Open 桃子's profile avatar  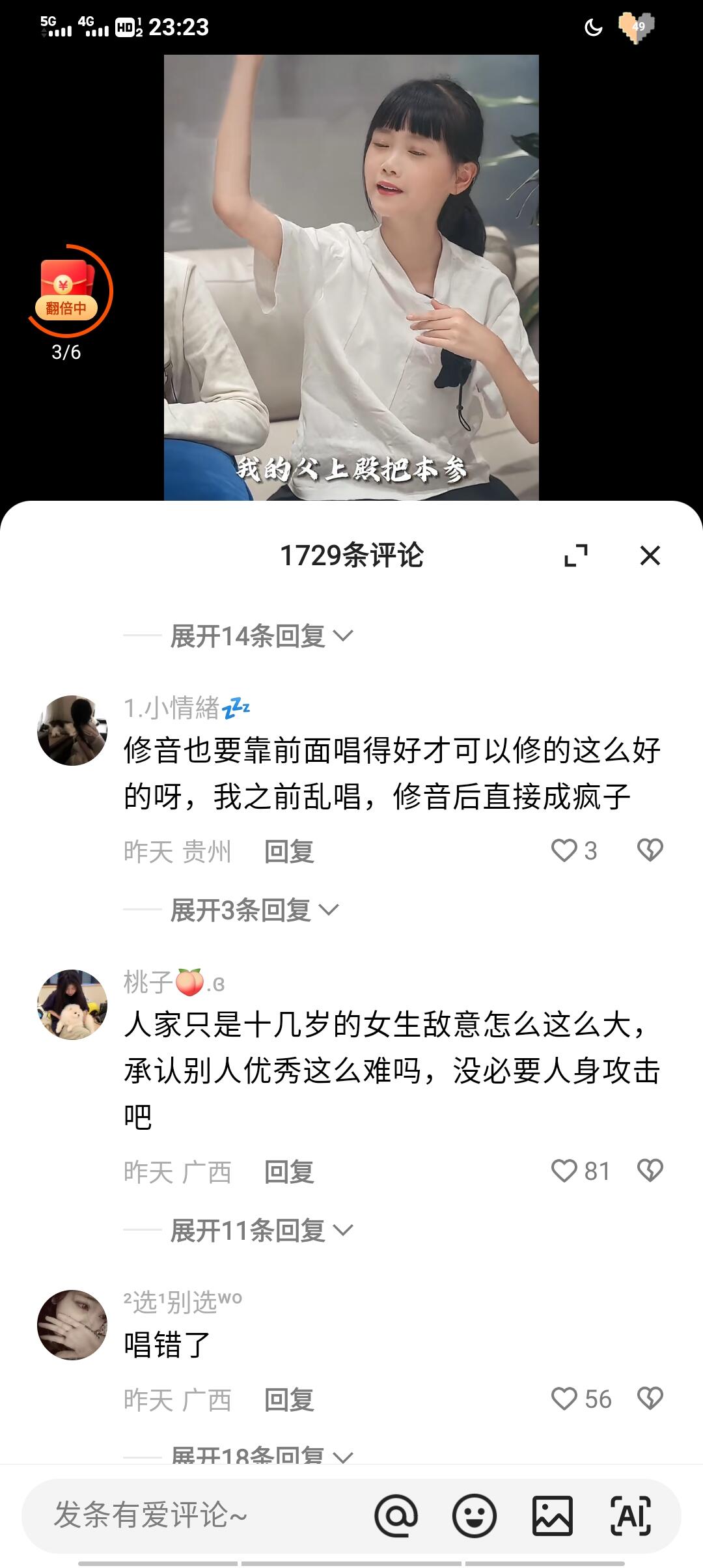coord(72,1004)
